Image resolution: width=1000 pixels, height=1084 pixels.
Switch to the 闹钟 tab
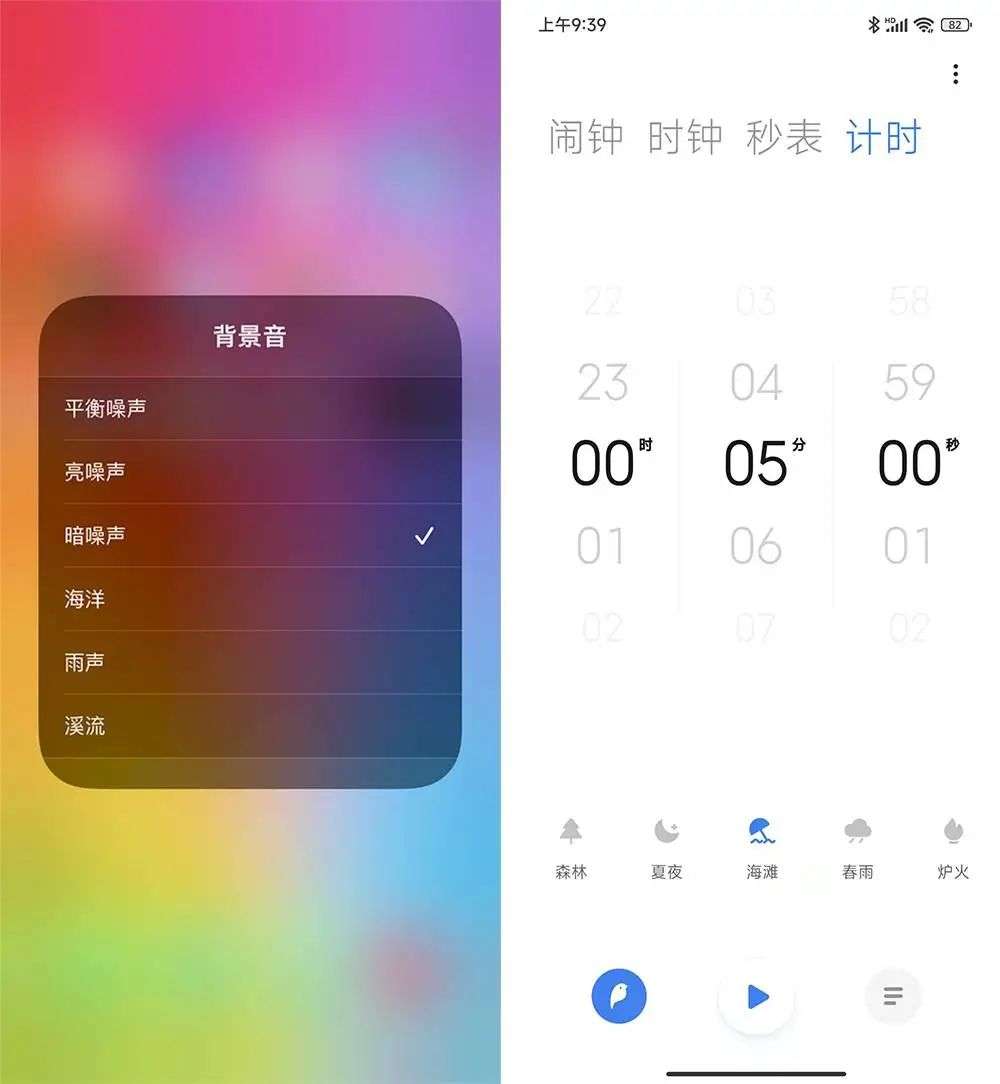[x=586, y=137]
